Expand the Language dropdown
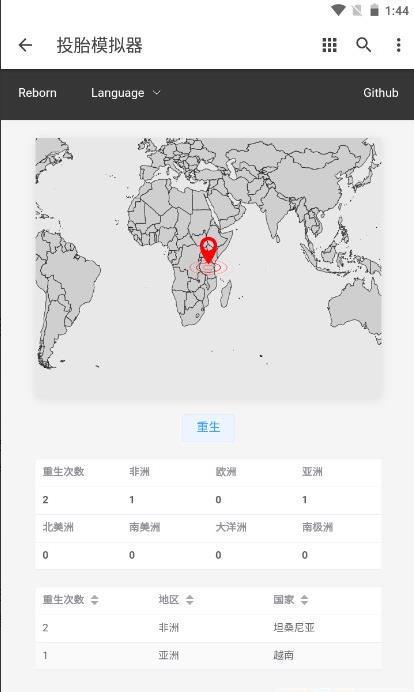The width and height of the screenshot is (414, 692). (x=125, y=93)
